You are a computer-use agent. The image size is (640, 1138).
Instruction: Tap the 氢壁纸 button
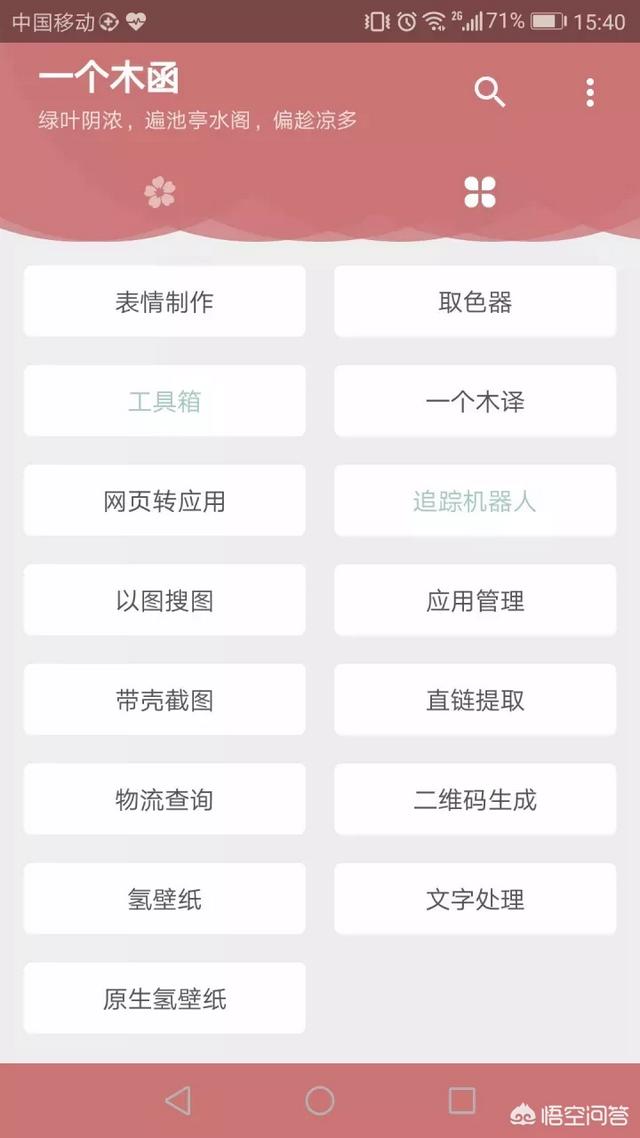click(165, 898)
